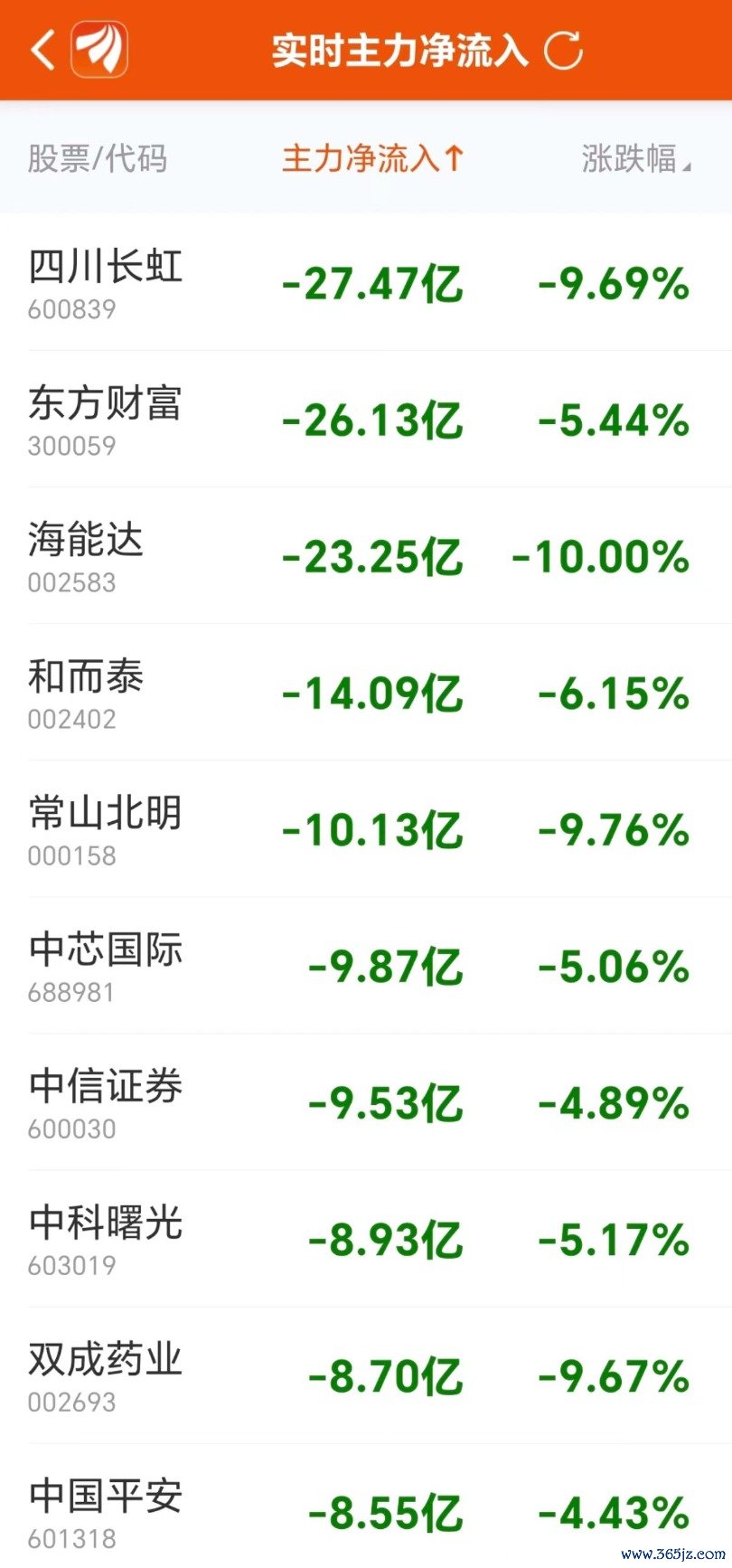Select the 和而泰 stock row
The image size is (732, 1568).
(366, 693)
